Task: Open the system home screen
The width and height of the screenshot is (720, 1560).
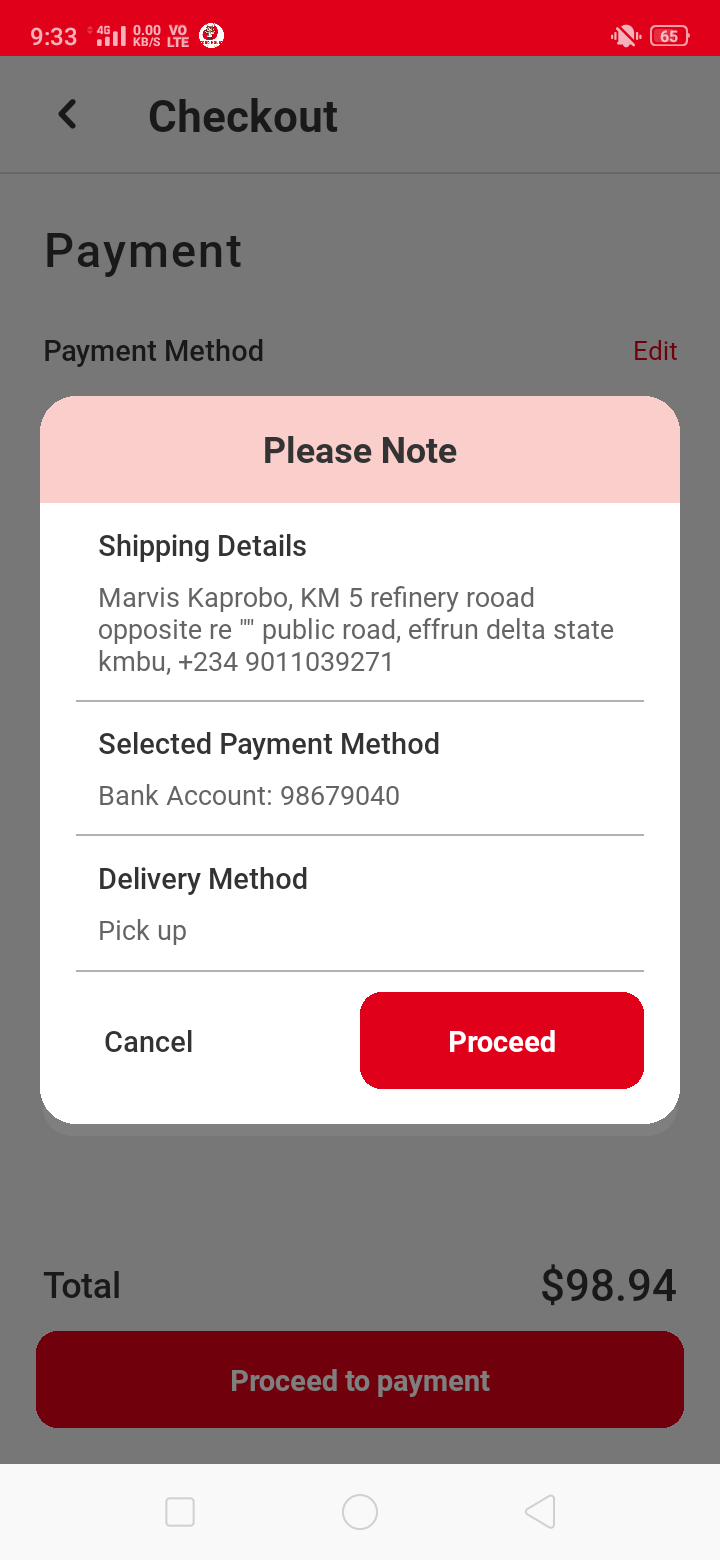Action: 360,1512
